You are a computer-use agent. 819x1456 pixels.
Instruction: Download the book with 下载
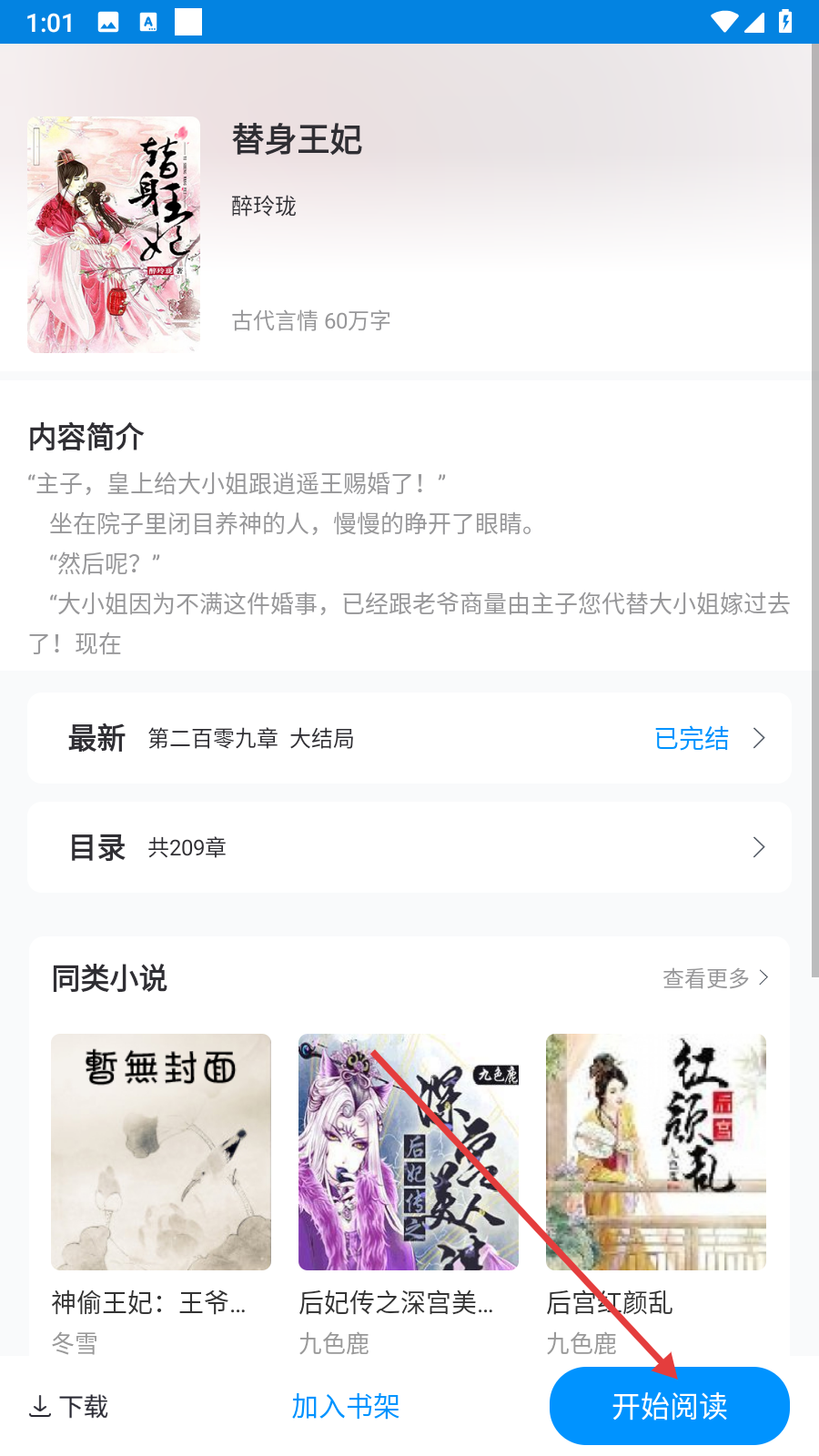pyautogui.click(x=69, y=1407)
